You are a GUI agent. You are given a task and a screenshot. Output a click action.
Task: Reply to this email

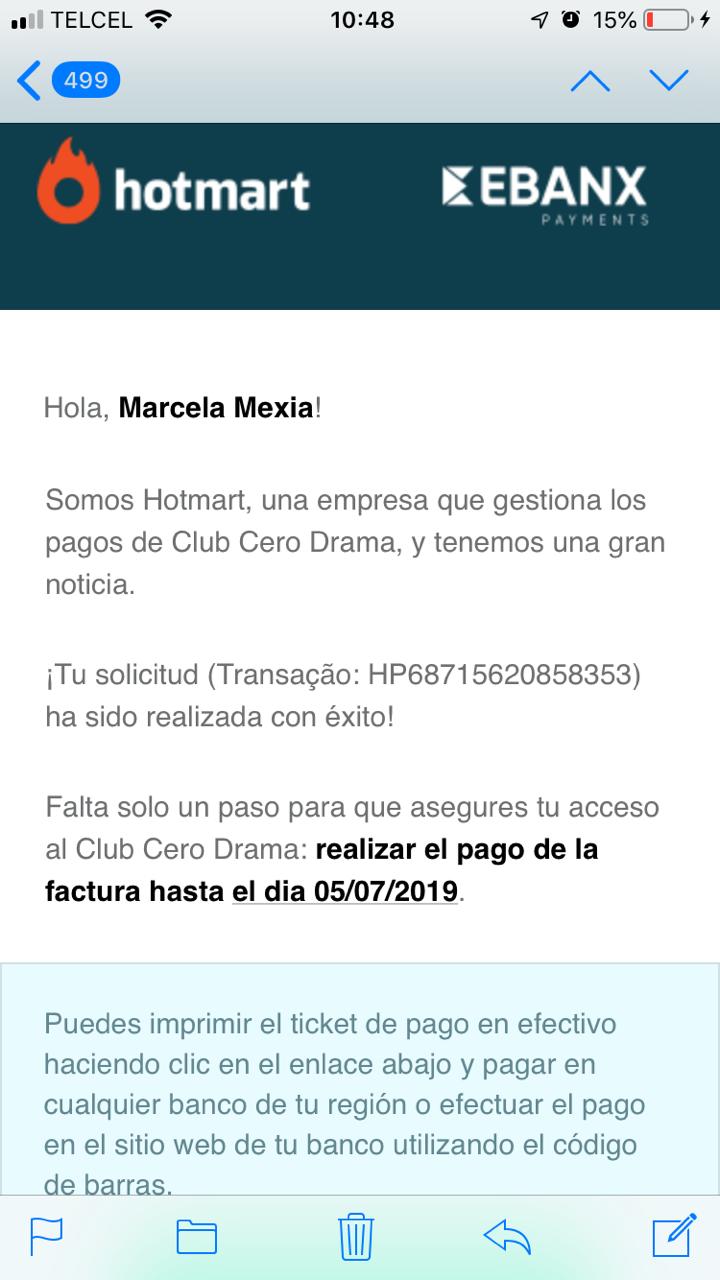(x=507, y=1236)
